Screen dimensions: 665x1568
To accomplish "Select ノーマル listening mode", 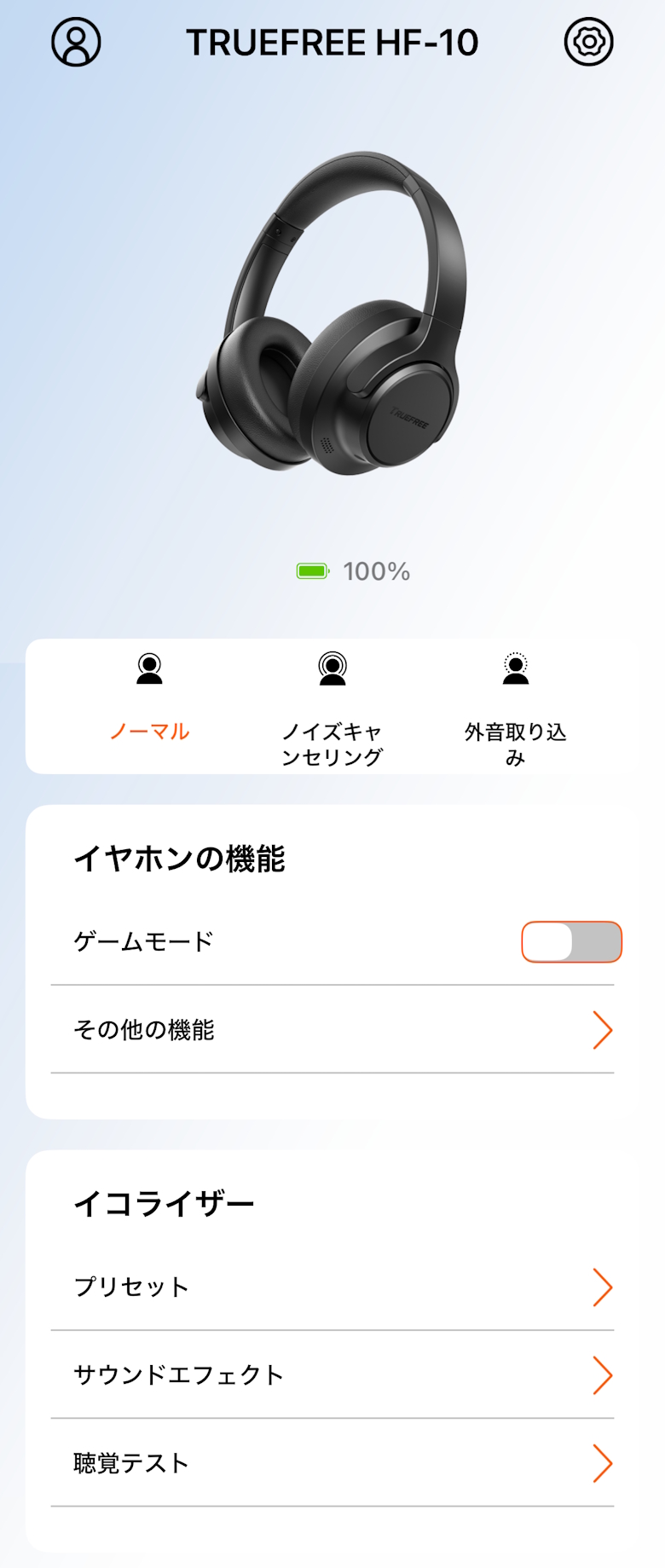I will (149, 705).
